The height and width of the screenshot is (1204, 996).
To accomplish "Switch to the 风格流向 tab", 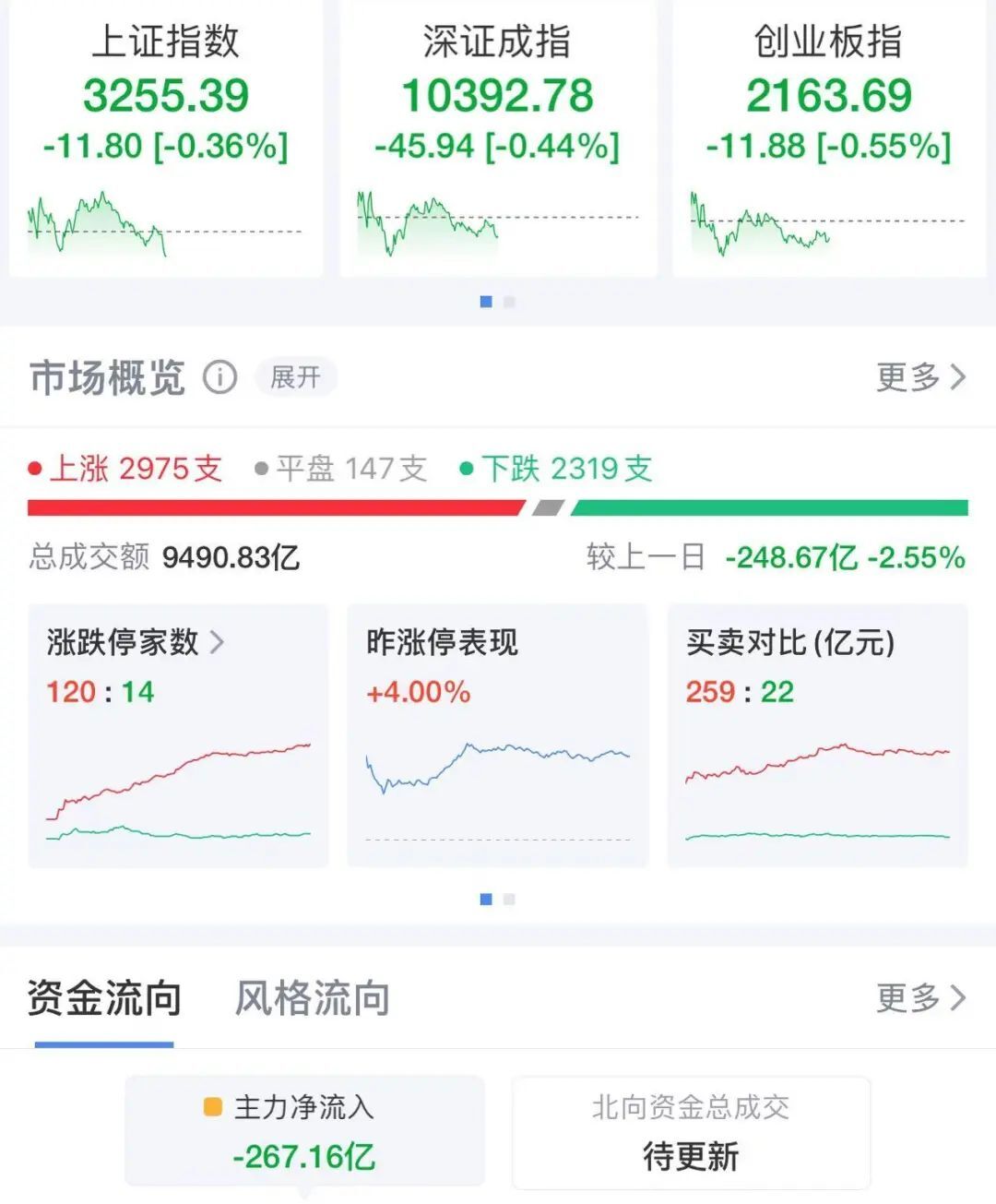I will [x=313, y=999].
